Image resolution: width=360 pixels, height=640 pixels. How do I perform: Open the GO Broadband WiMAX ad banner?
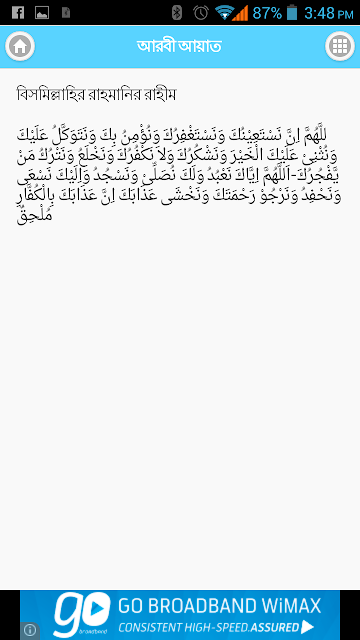(x=180, y=615)
